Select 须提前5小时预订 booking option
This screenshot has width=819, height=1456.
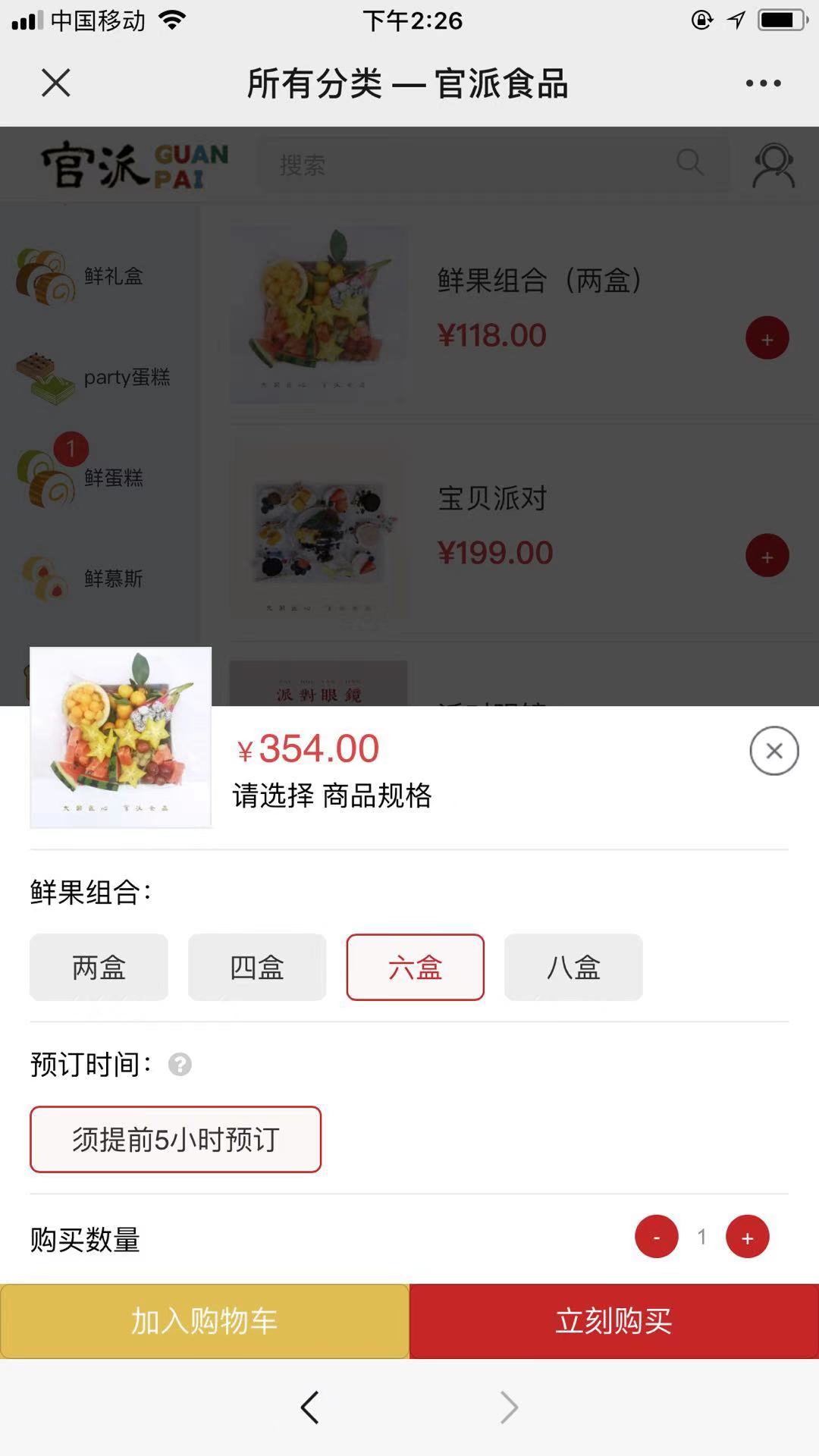(x=175, y=1139)
